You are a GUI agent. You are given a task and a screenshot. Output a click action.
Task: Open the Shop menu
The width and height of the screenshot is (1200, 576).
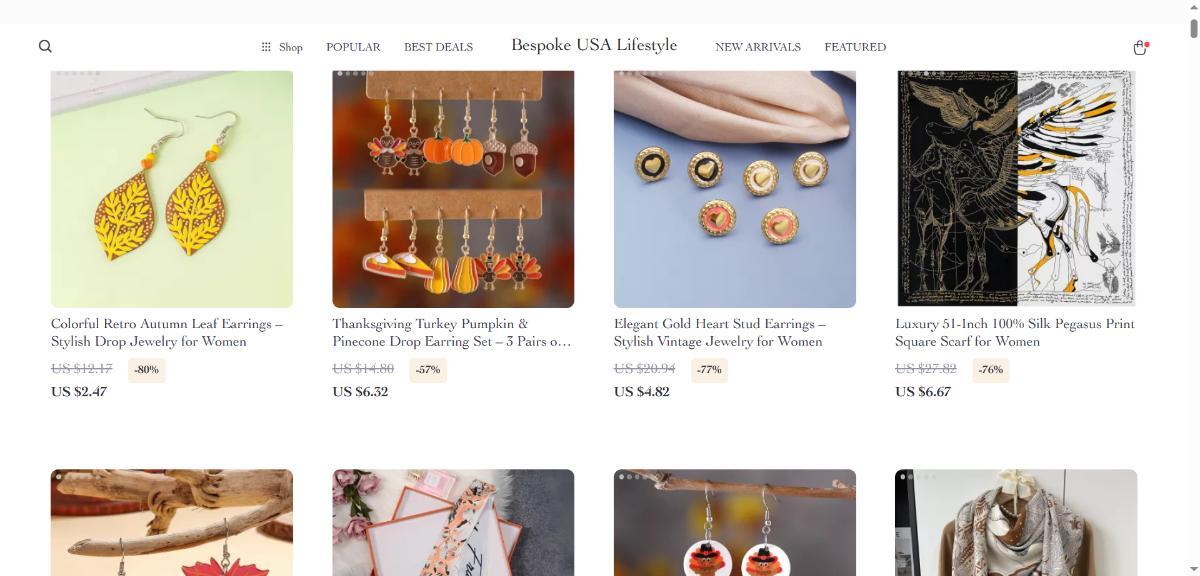coord(282,47)
